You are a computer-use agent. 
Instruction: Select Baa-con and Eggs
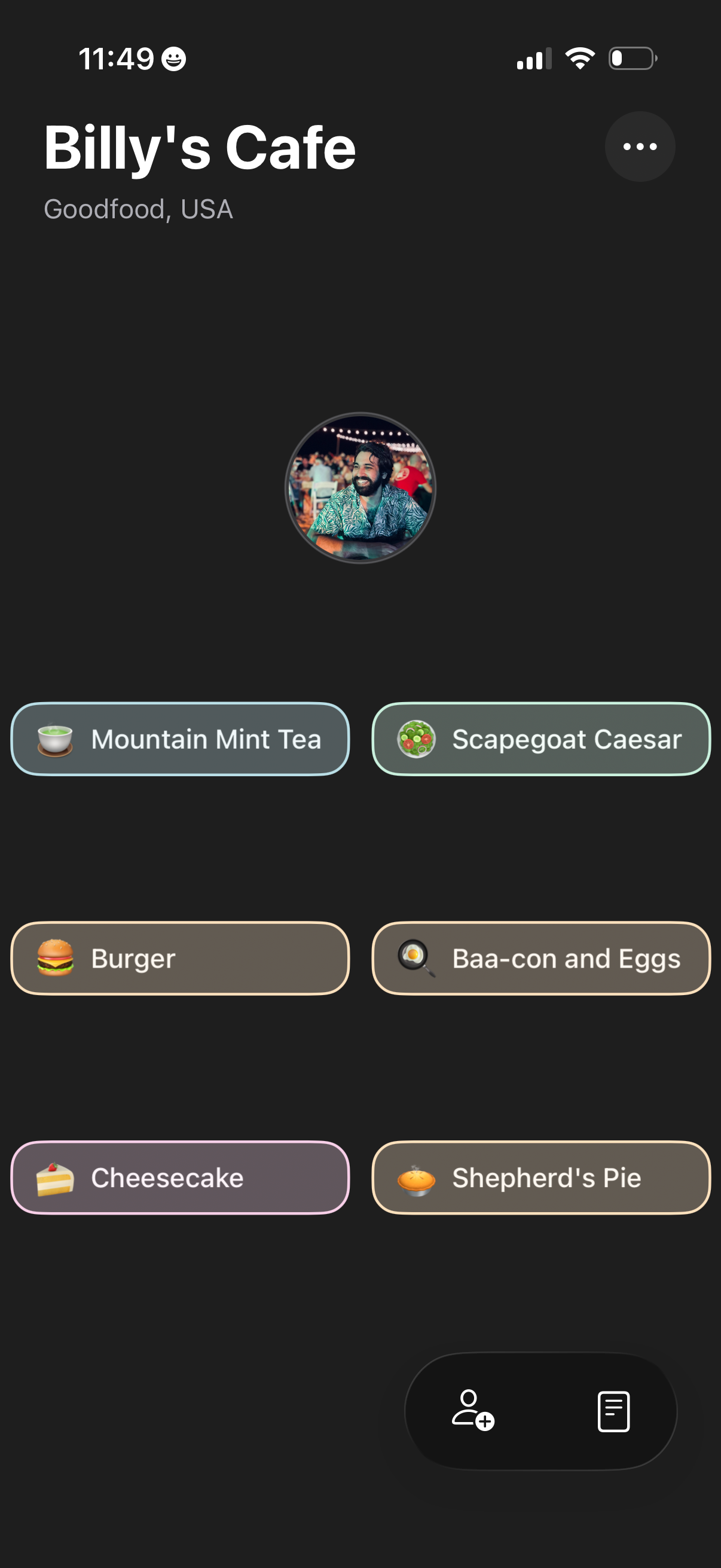pyautogui.click(x=541, y=958)
